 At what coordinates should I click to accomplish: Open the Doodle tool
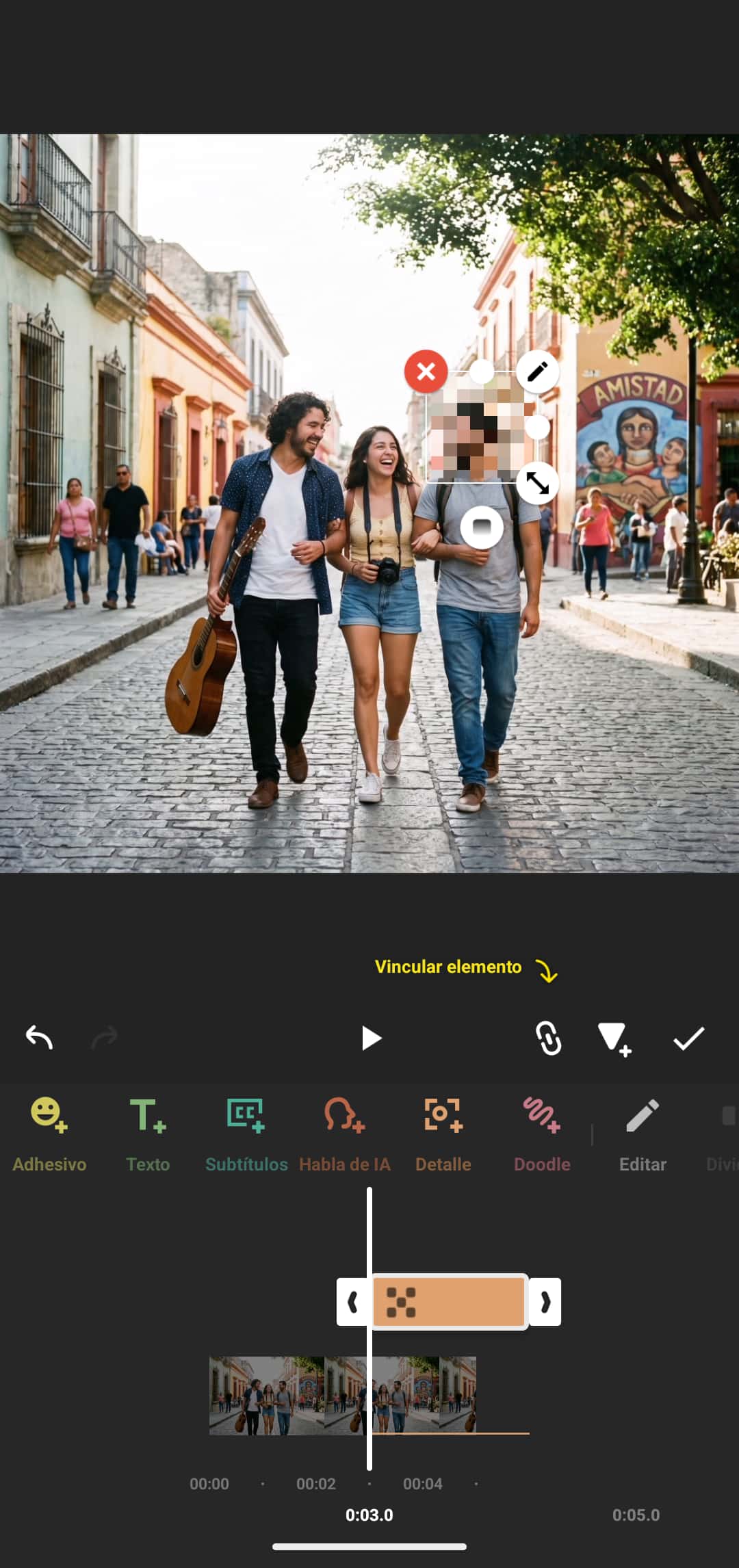coord(542,1134)
